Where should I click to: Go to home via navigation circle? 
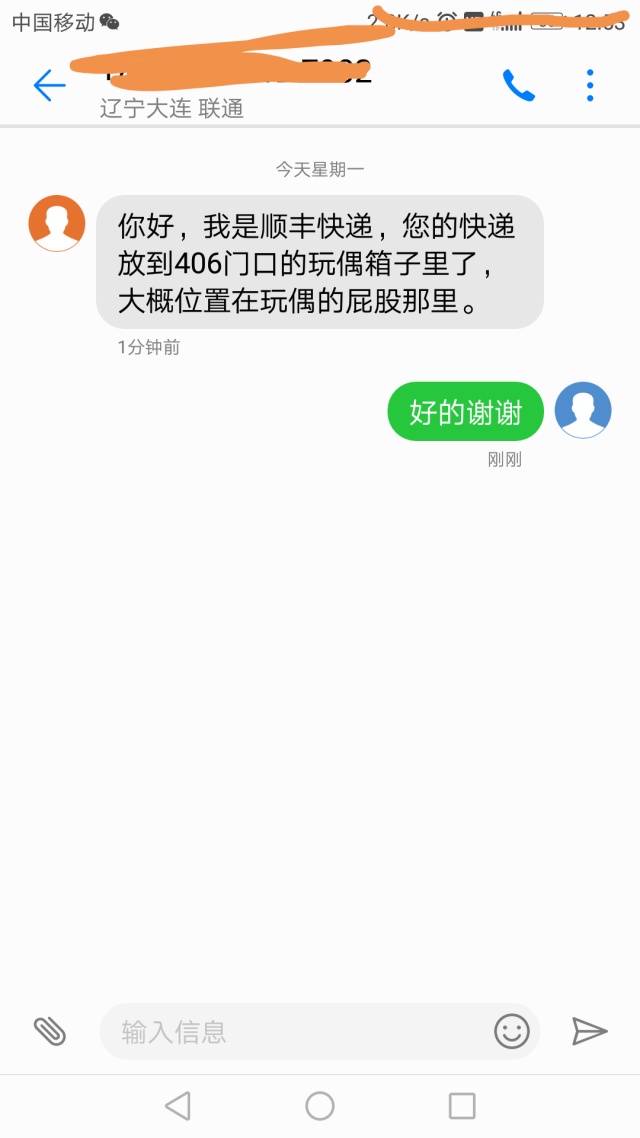tap(320, 1105)
